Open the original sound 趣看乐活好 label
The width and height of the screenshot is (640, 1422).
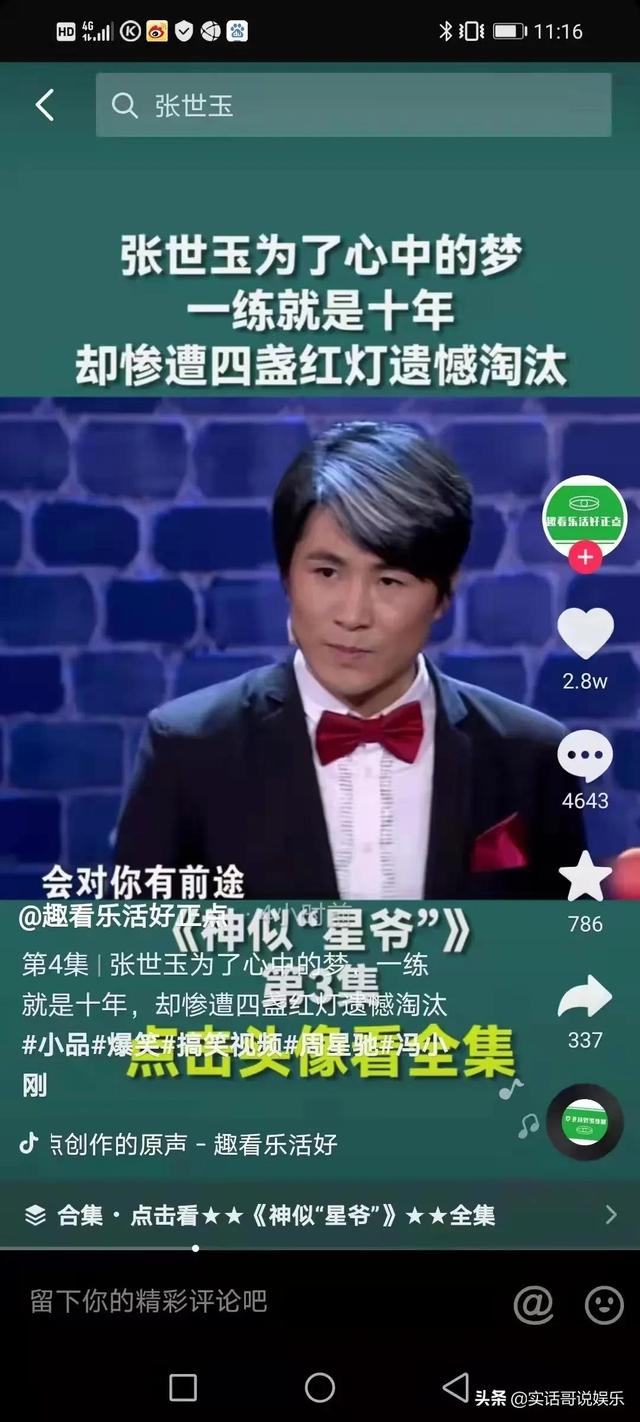point(190,1144)
